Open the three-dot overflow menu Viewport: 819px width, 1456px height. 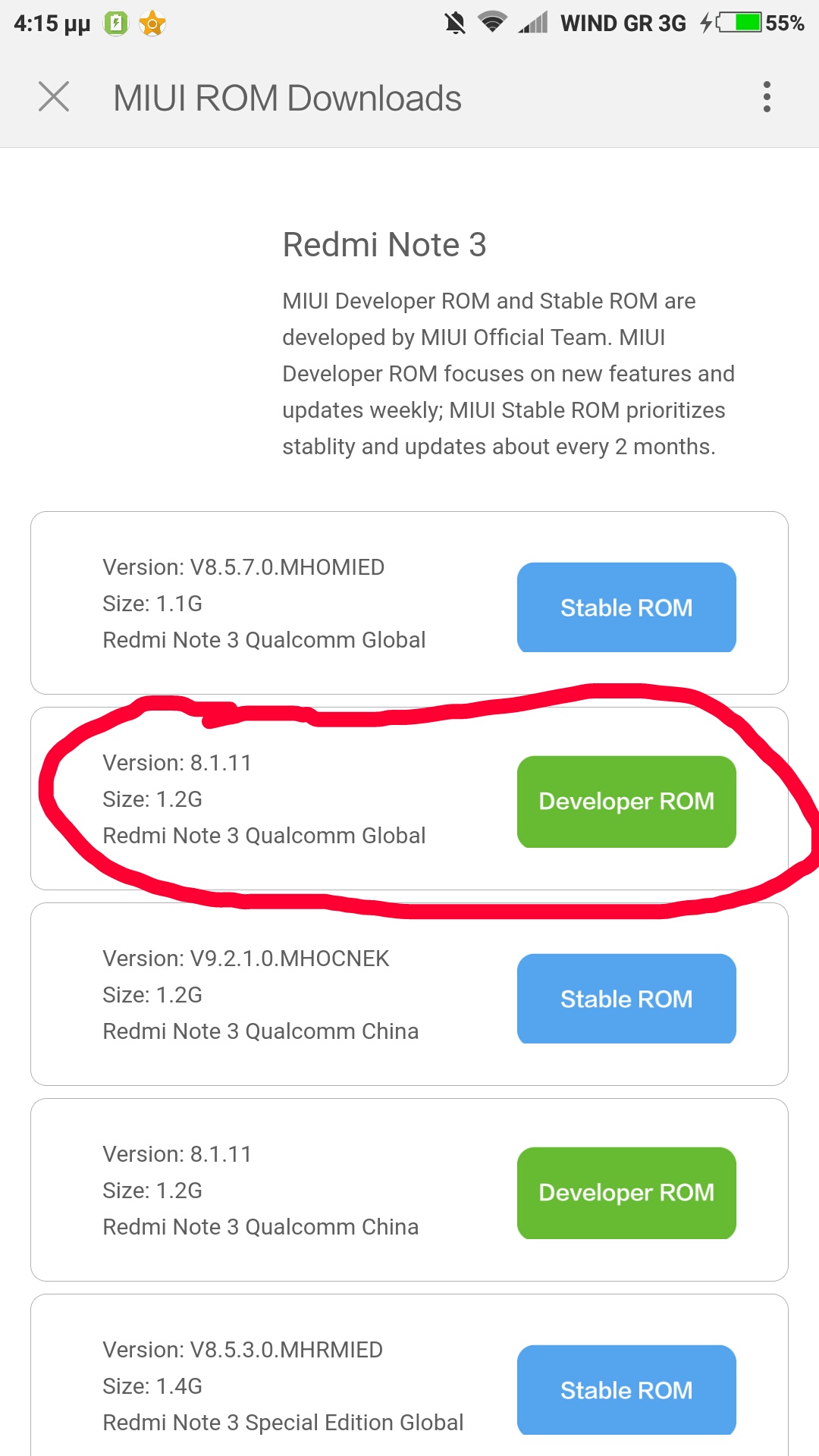767,97
